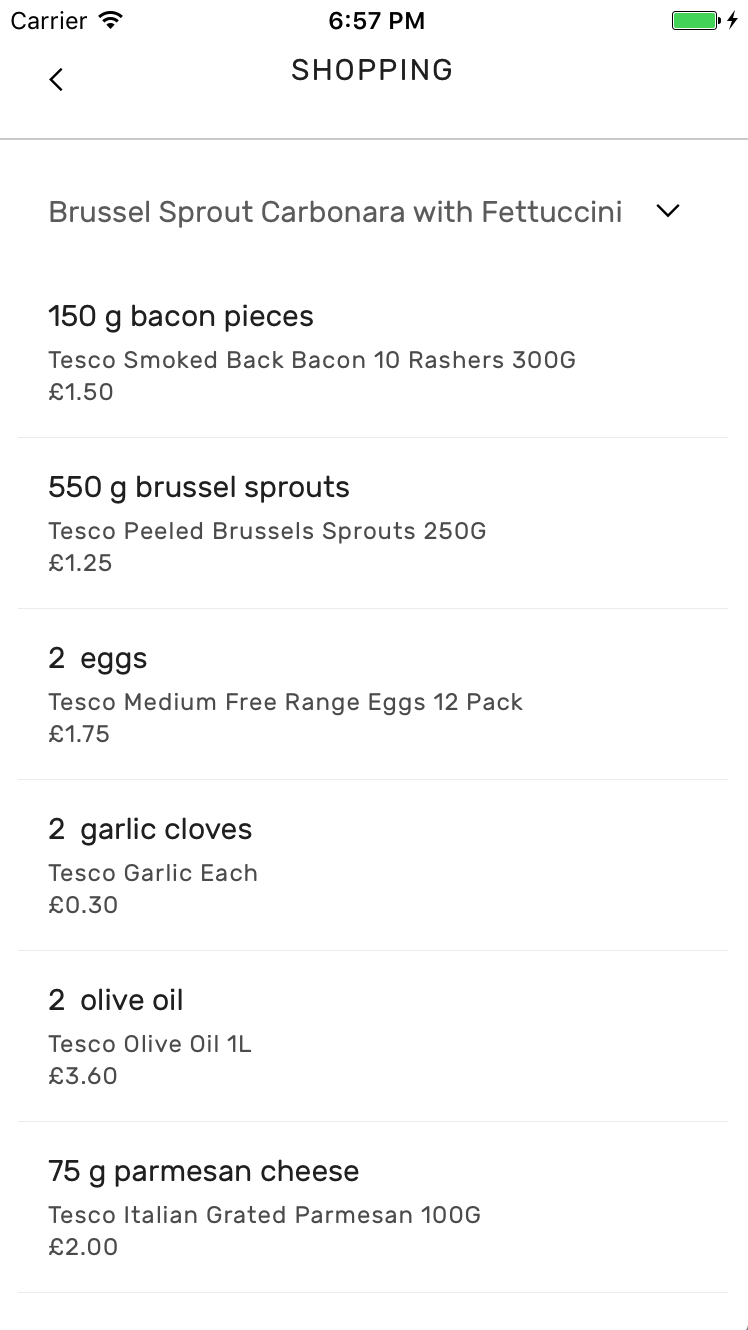Open the 150 g bacon pieces item
Viewport: 748px width, 1330px height.
(372, 352)
